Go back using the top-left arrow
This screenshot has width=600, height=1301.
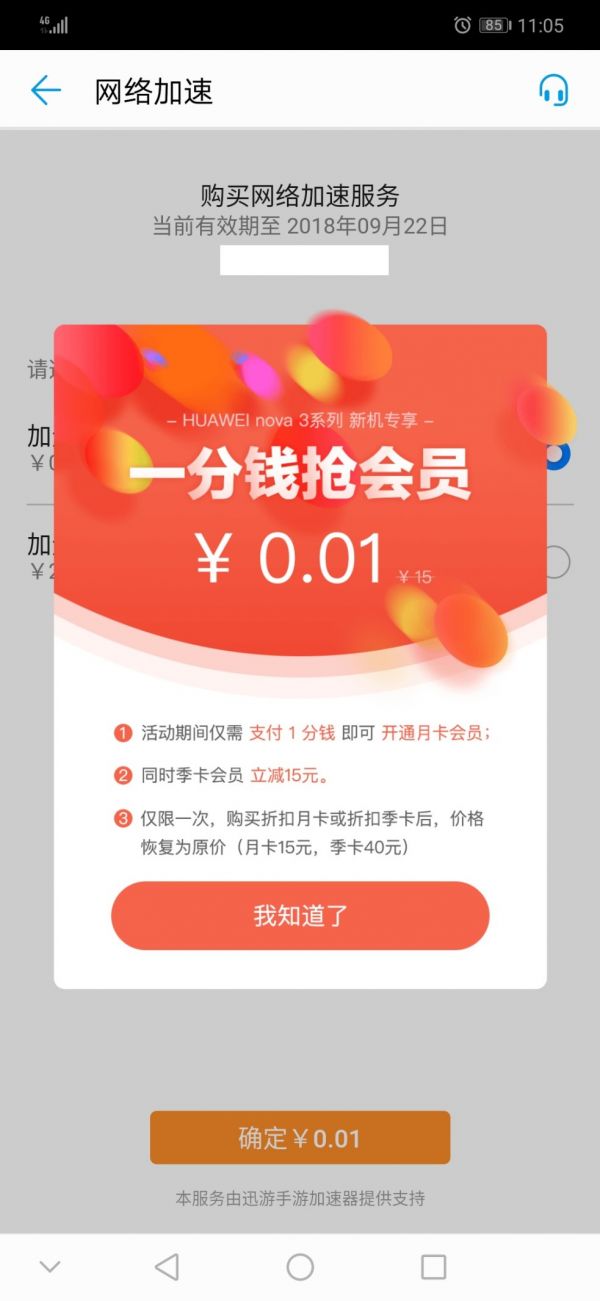46,91
